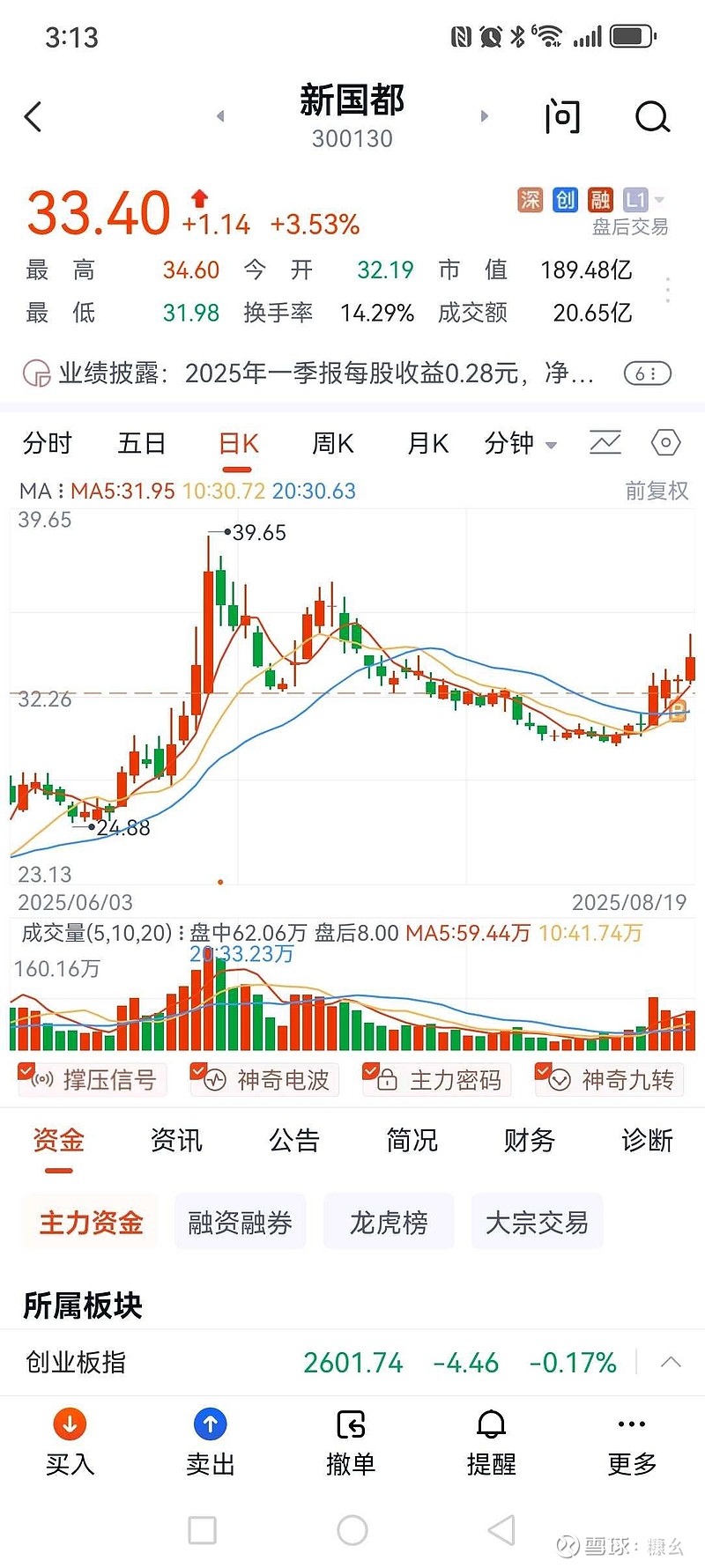Viewport: 705px width, 1568px height.
Task: Select the 龙虎榜 chip
Action: click(x=389, y=1222)
